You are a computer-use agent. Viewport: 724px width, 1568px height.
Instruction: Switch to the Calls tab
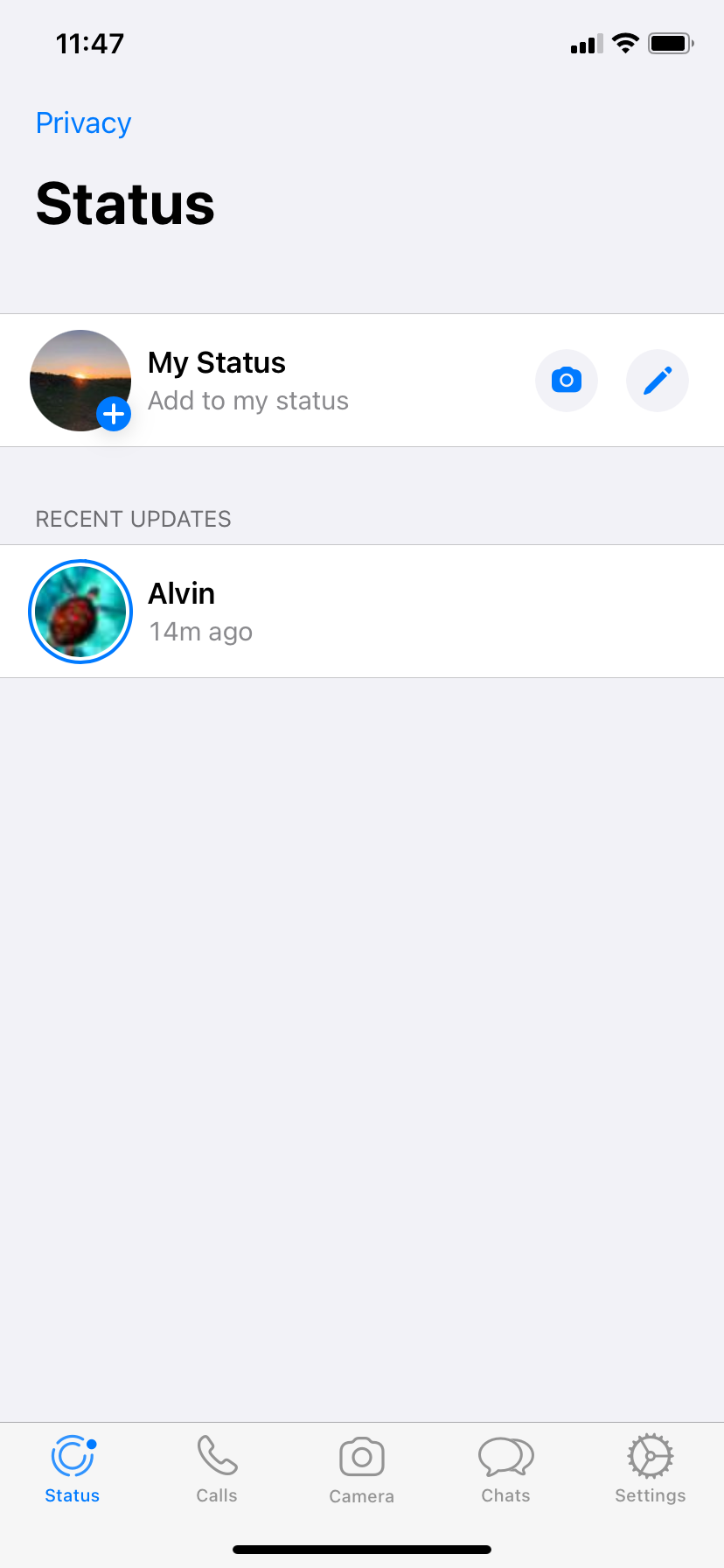[217, 1470]
